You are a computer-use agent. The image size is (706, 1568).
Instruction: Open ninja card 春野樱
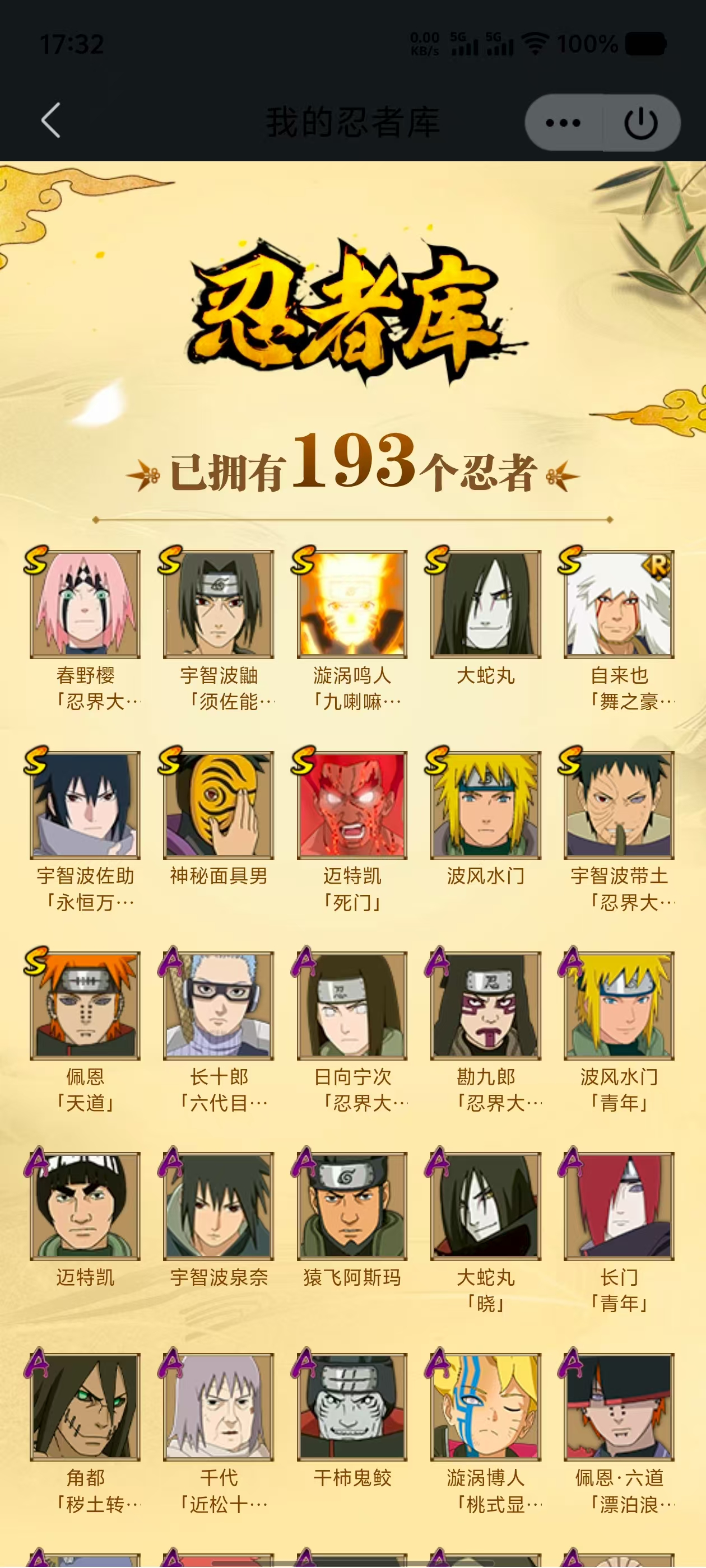tap(85, 603)
